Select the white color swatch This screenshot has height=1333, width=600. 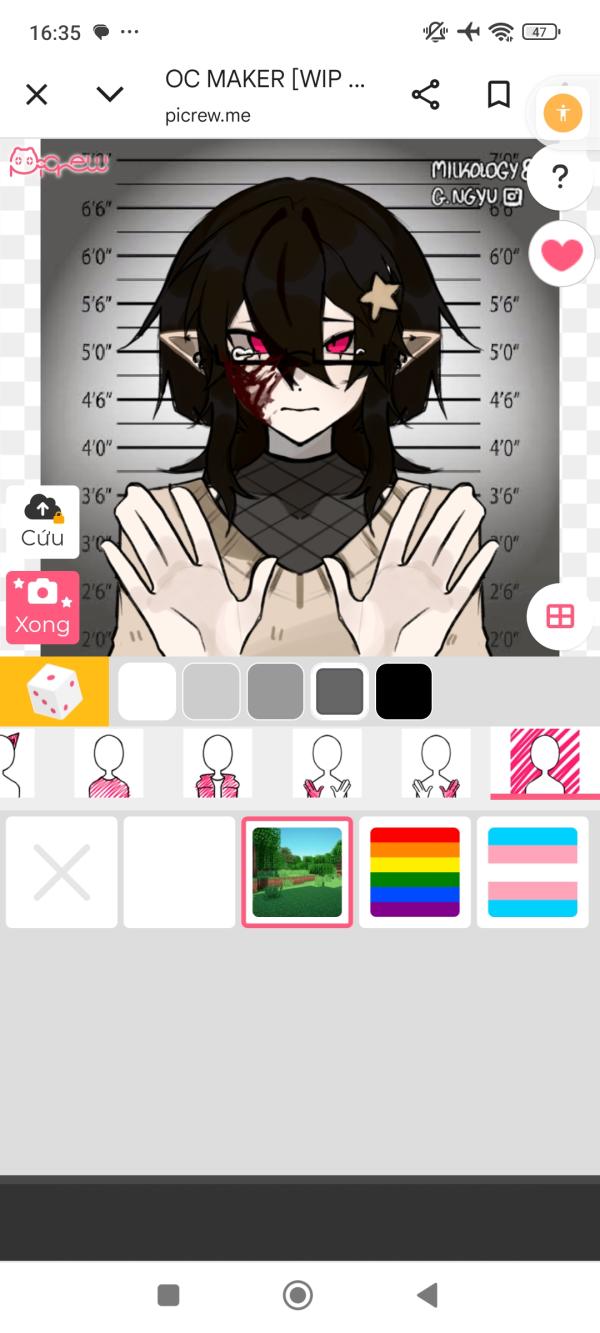coord(147,692)
